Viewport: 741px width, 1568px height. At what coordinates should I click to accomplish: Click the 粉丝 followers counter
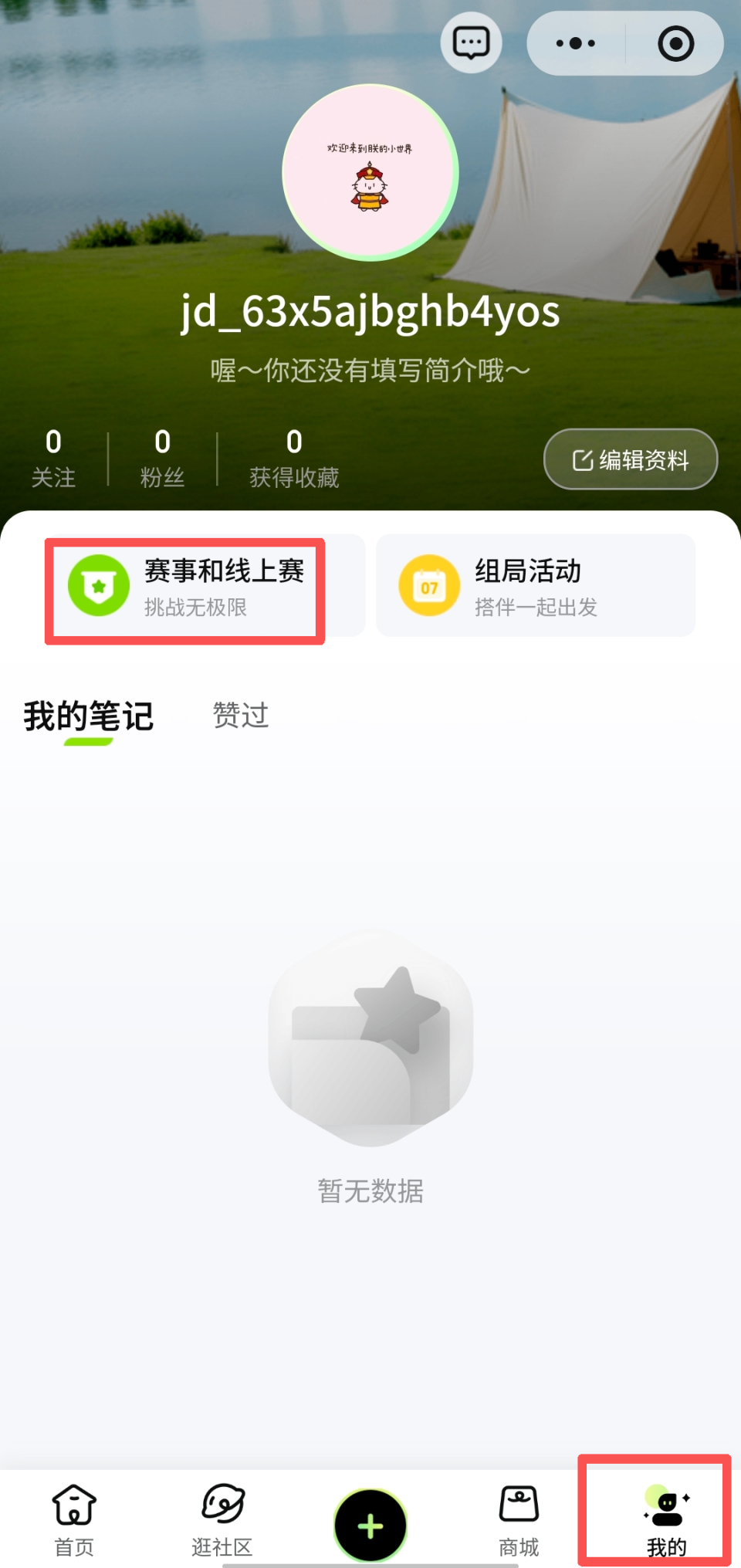pyautogui.click(x=162, y=459)
